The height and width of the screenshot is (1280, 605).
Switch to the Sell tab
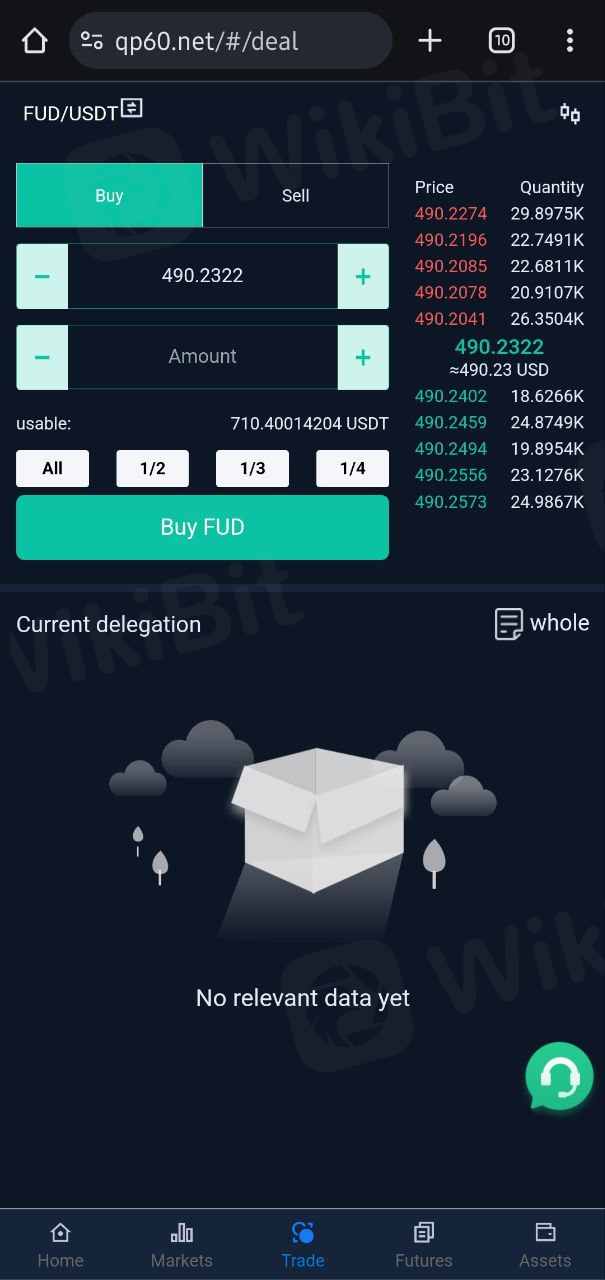pyautogui.click(x=295, y=196)
